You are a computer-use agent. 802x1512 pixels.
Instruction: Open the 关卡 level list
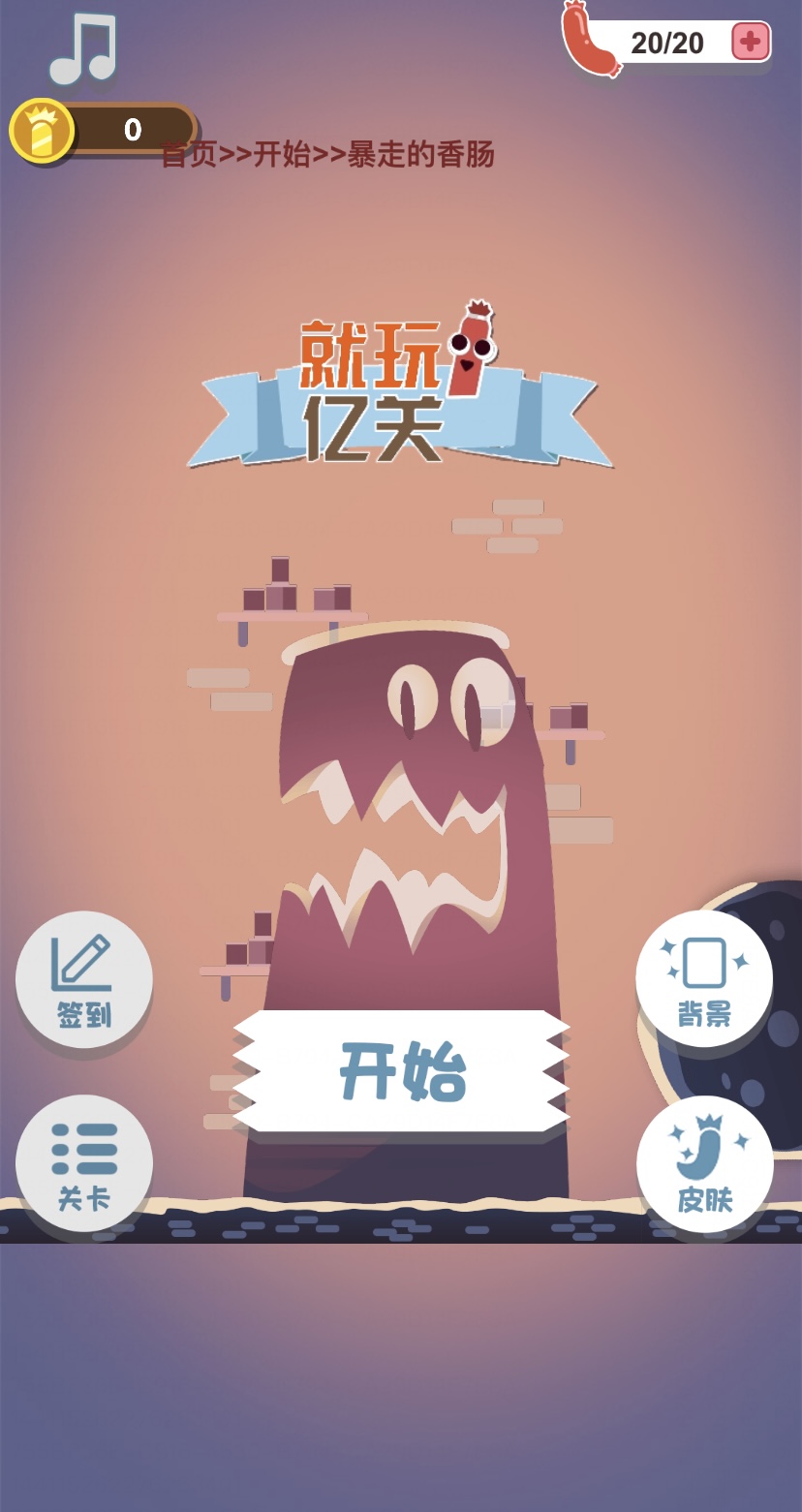click(x=84, y=1163)
